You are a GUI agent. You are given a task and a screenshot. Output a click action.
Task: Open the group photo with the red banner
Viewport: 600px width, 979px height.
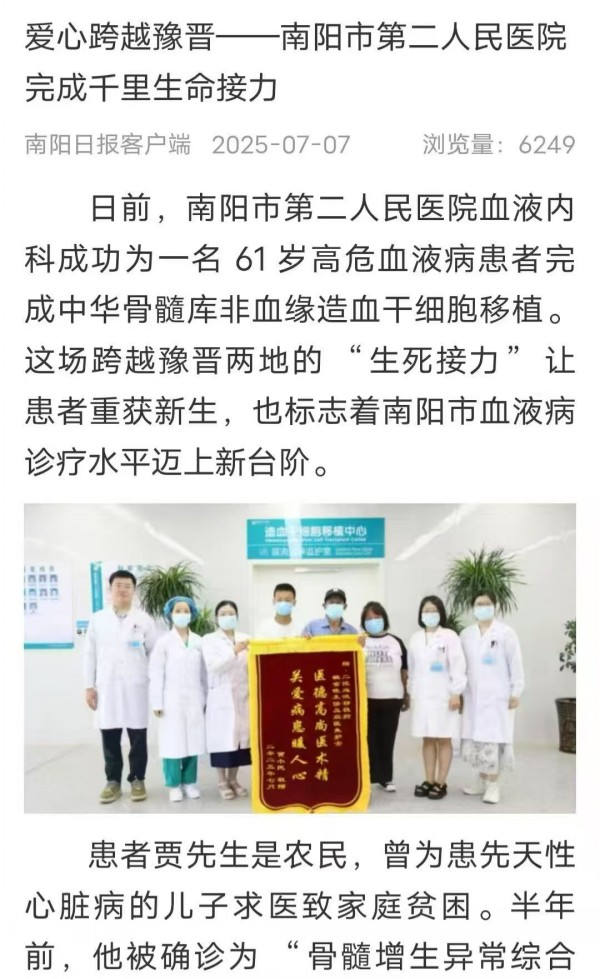(300, 657)
